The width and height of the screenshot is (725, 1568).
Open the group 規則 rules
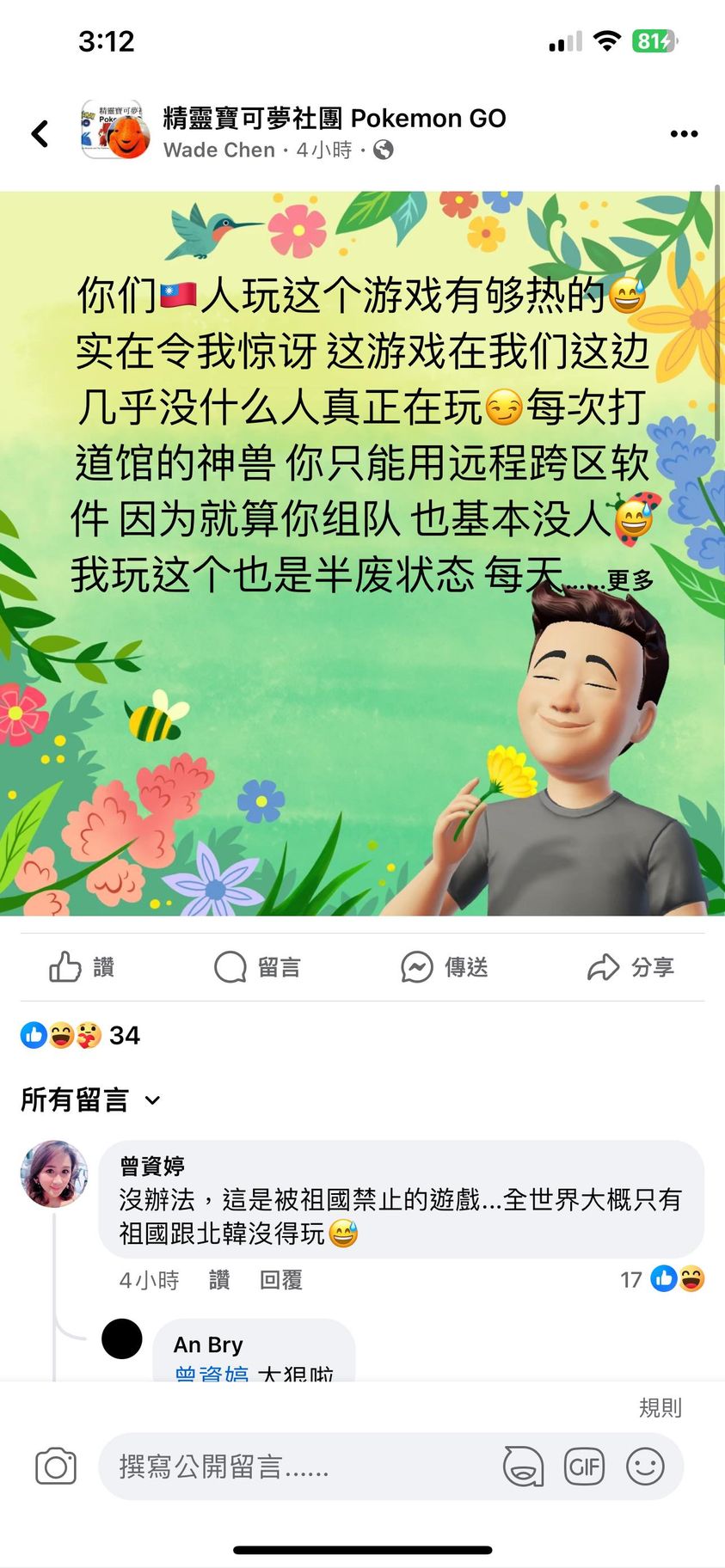pos(660,1407)
